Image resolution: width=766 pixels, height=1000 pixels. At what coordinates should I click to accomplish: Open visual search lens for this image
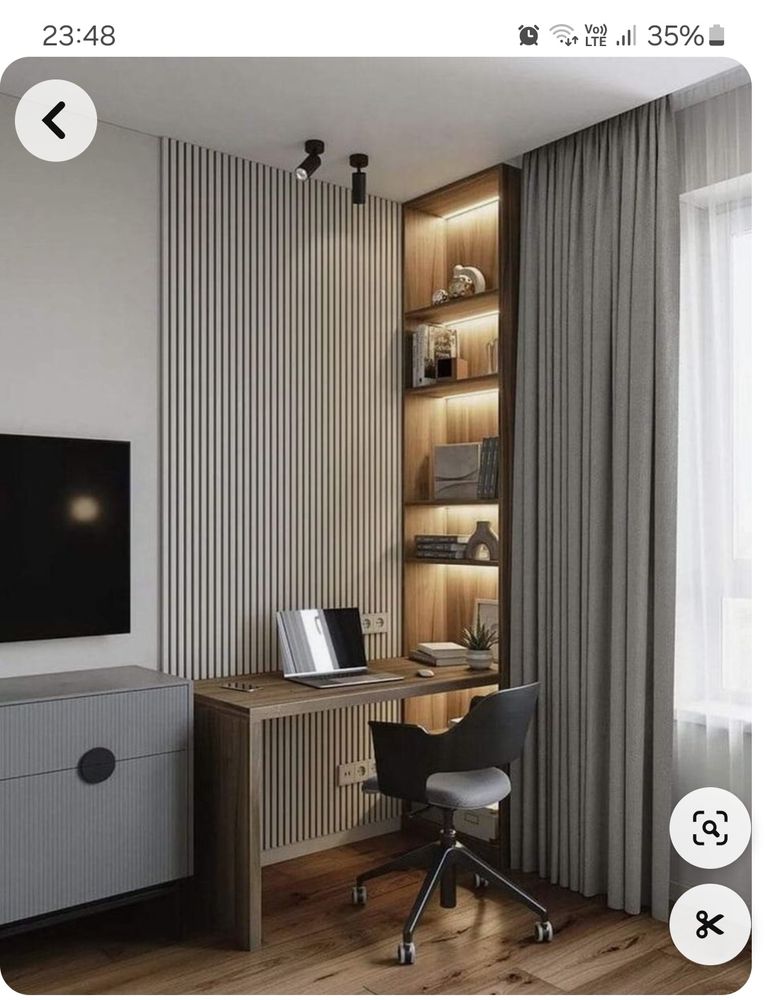coord(709,828)
